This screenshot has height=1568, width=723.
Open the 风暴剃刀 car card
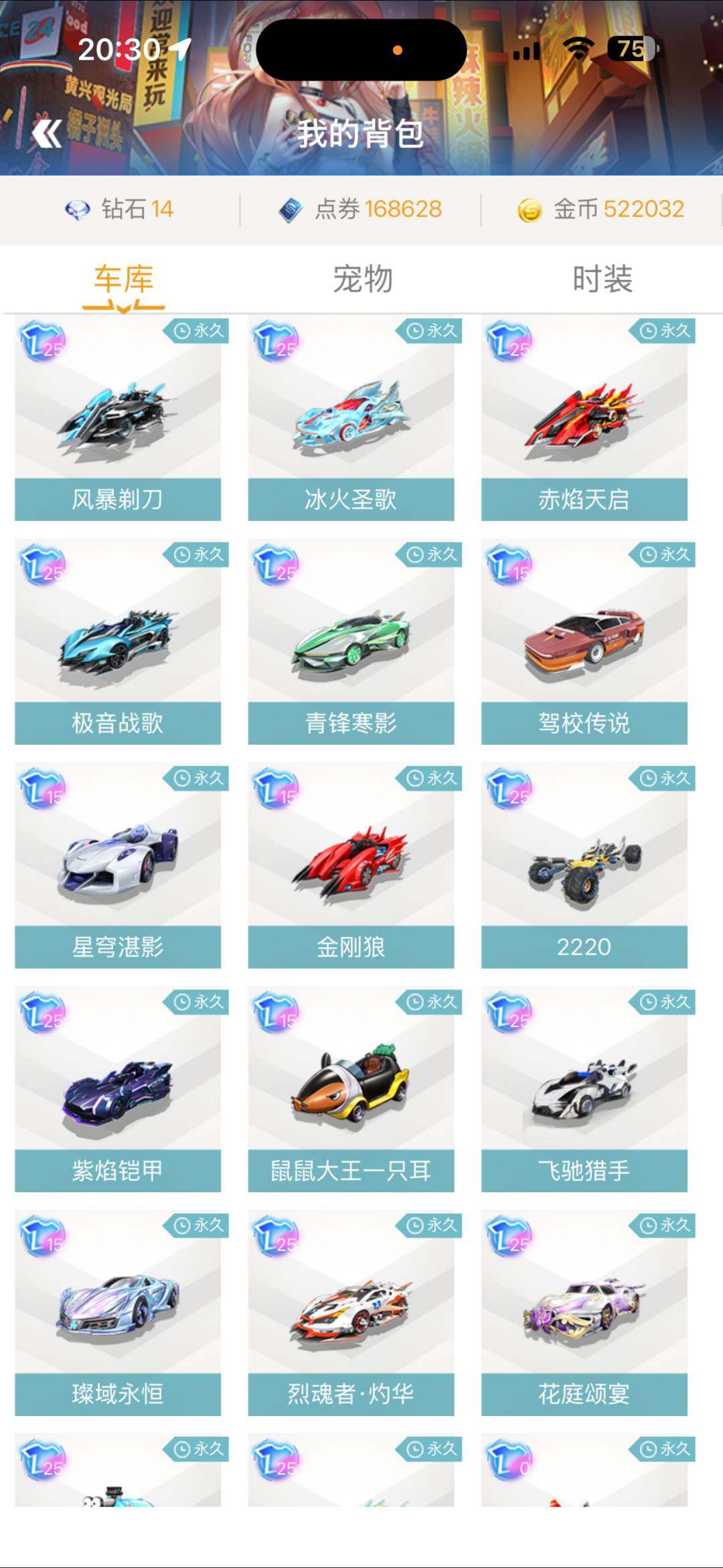point(118,419)
